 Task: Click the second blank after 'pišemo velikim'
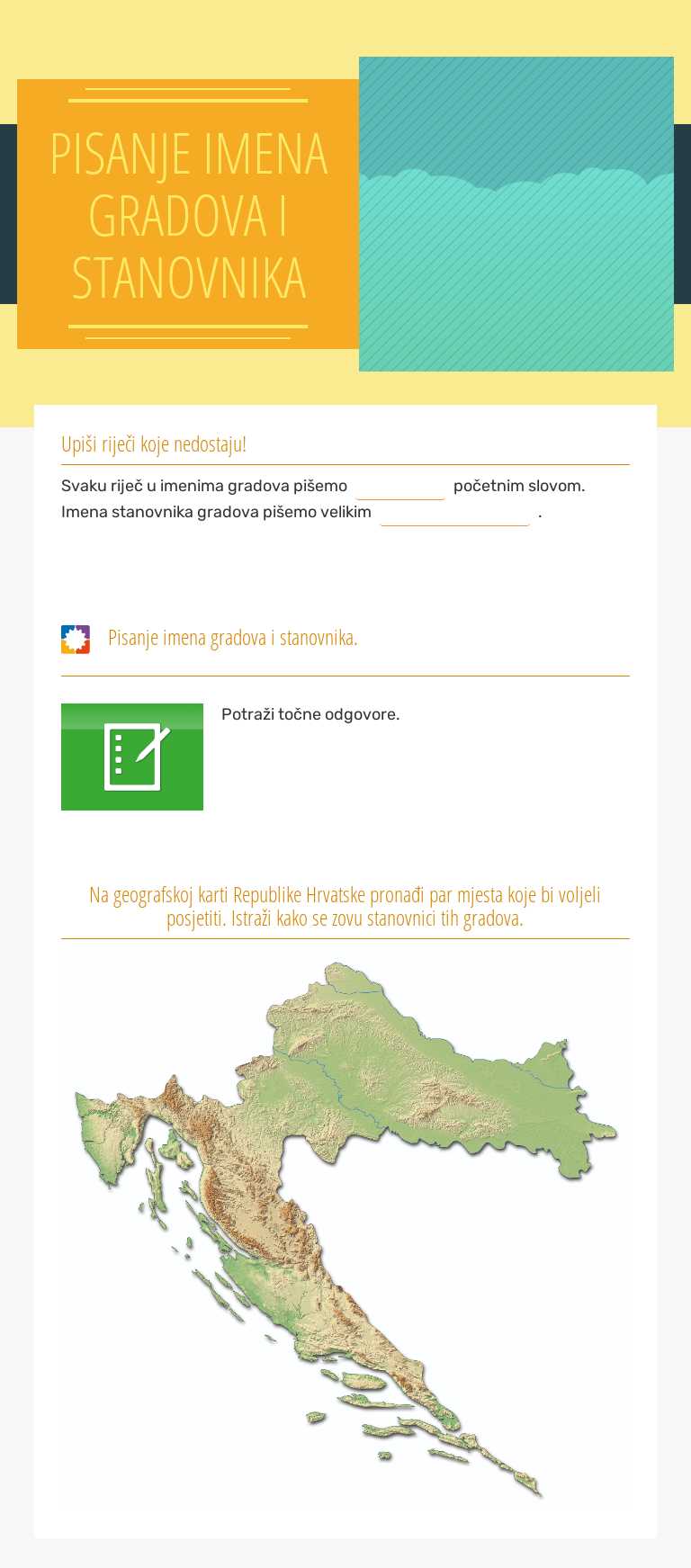pos(456,515)
